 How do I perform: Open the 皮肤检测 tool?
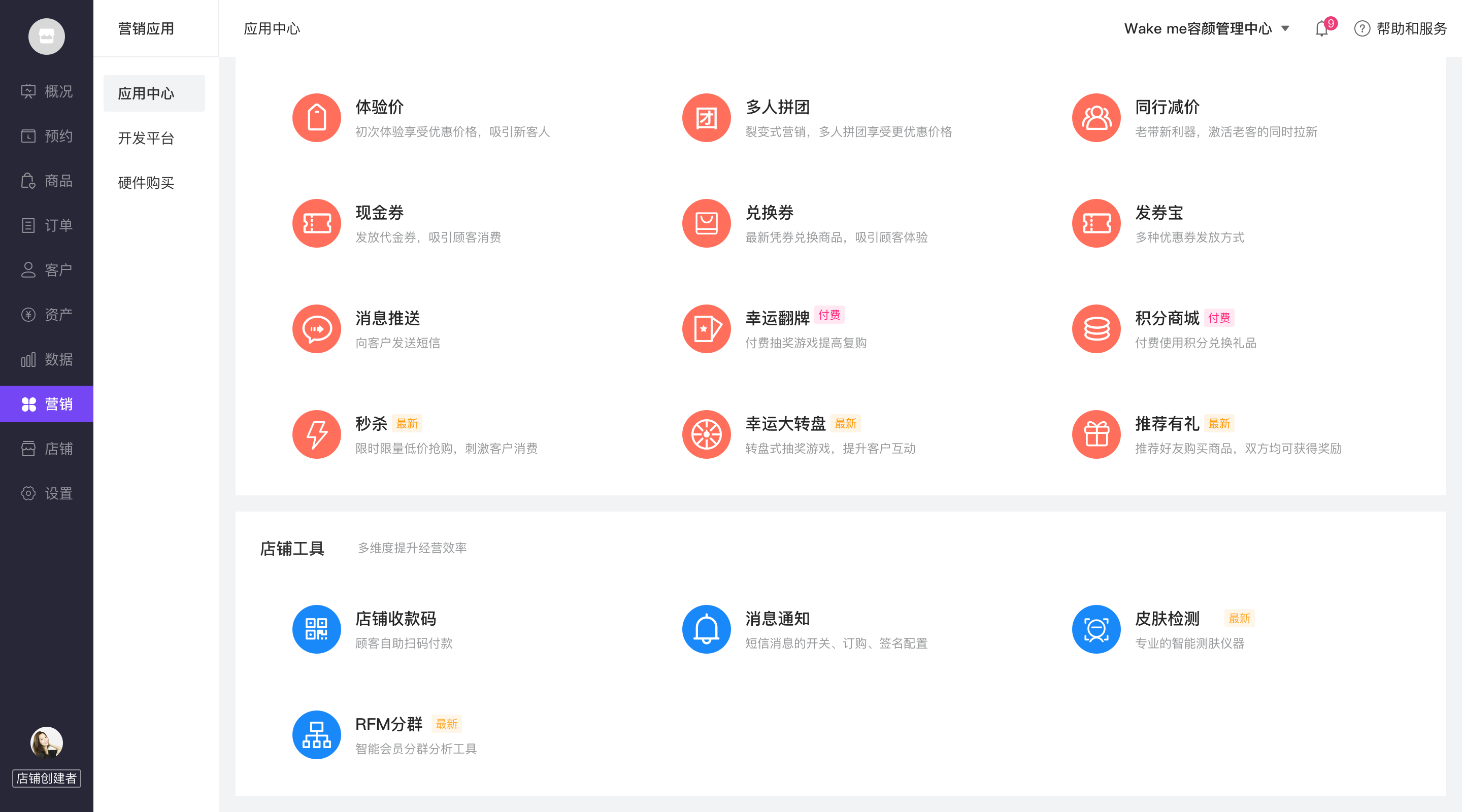click(x=1167, y=619)
